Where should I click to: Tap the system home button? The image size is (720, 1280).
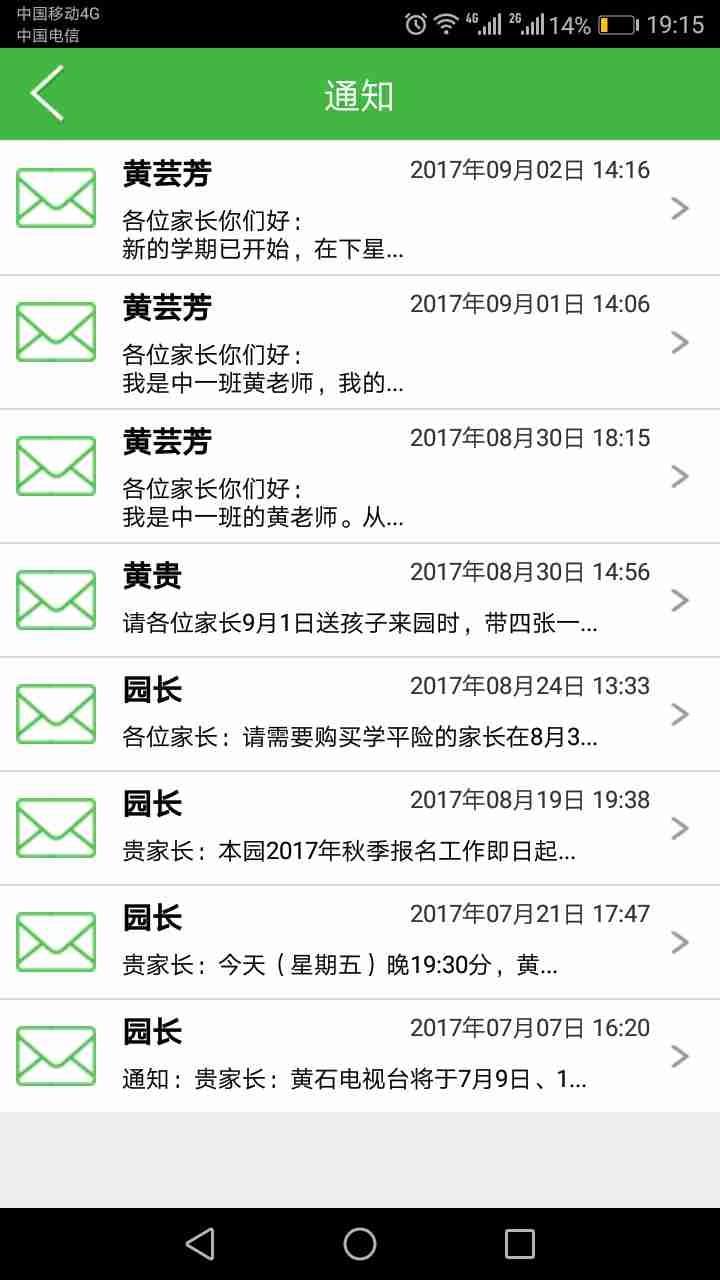(360, 1244)
